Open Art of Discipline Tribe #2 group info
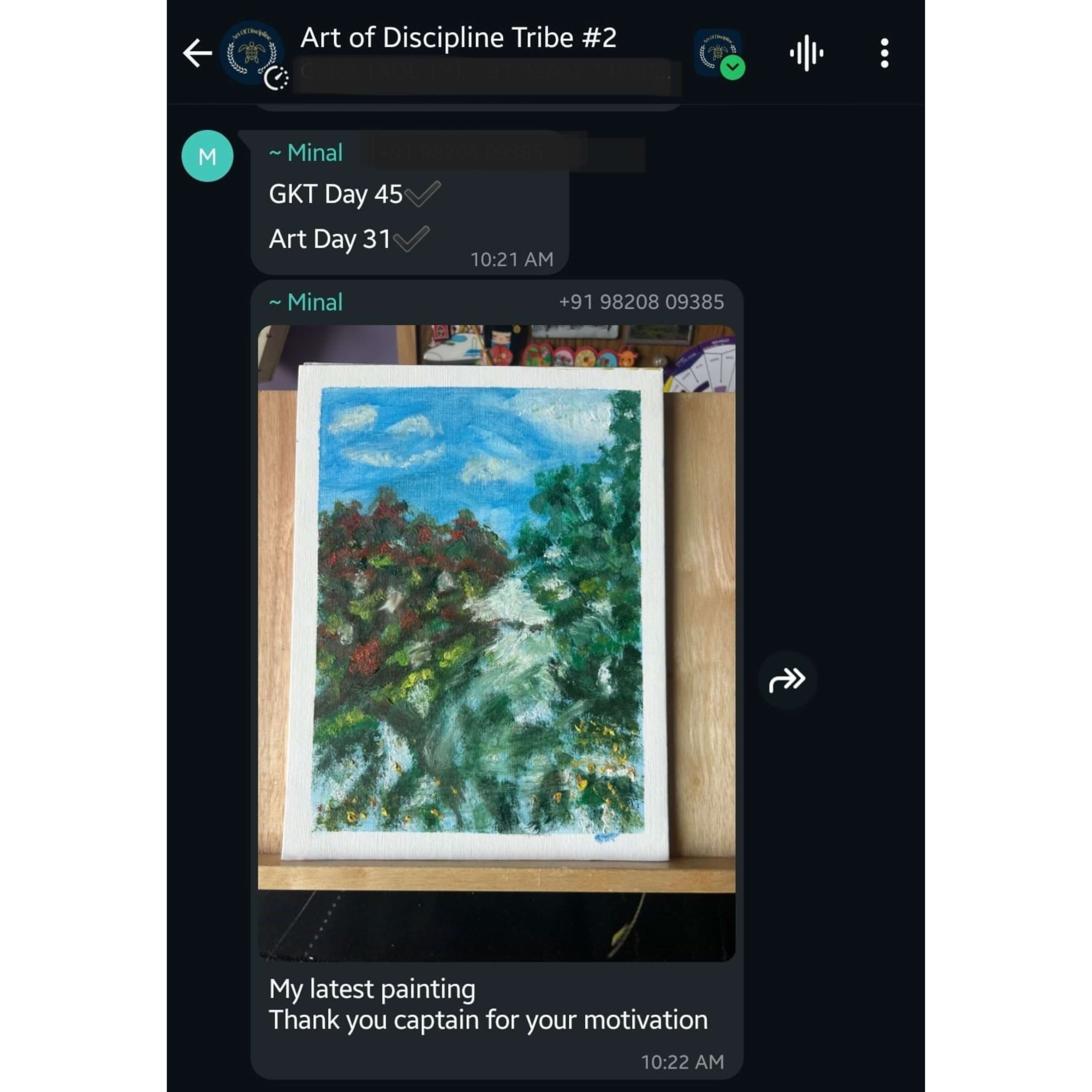Viewport: 1092px width, 1092px height. (x=458, y=38)
